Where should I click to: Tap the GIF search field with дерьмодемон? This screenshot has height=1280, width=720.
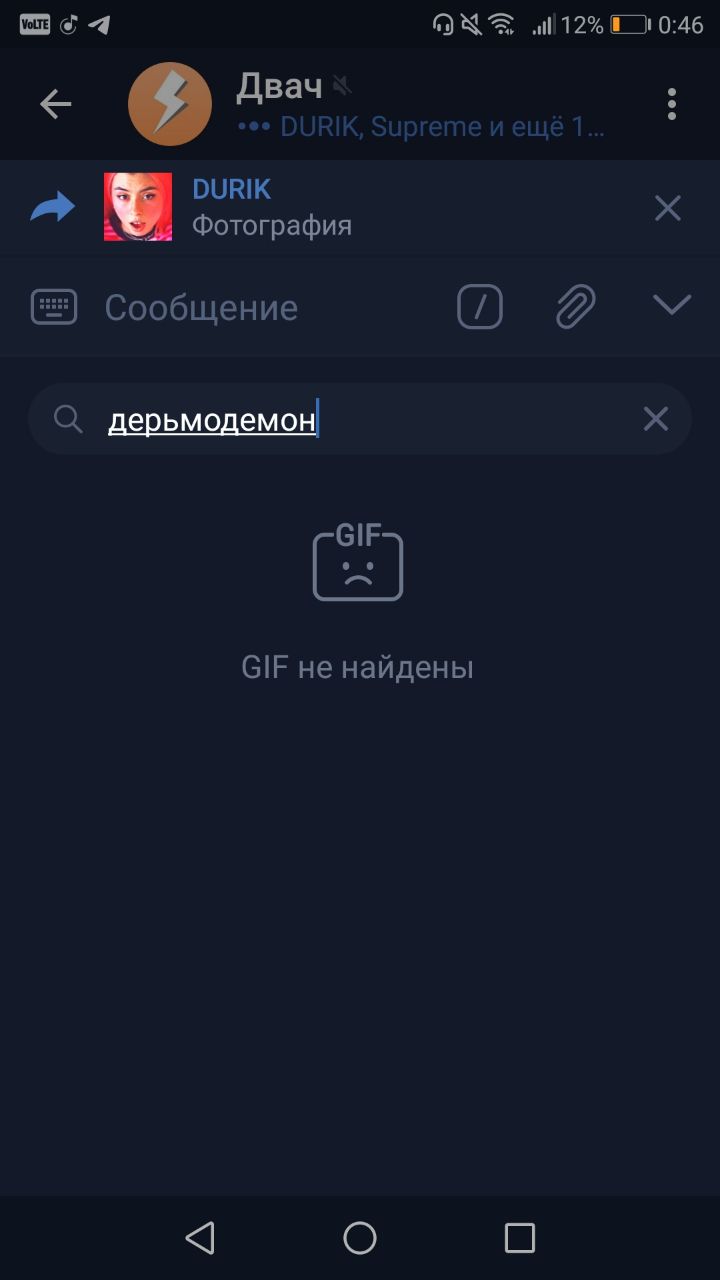click(360, 419)
